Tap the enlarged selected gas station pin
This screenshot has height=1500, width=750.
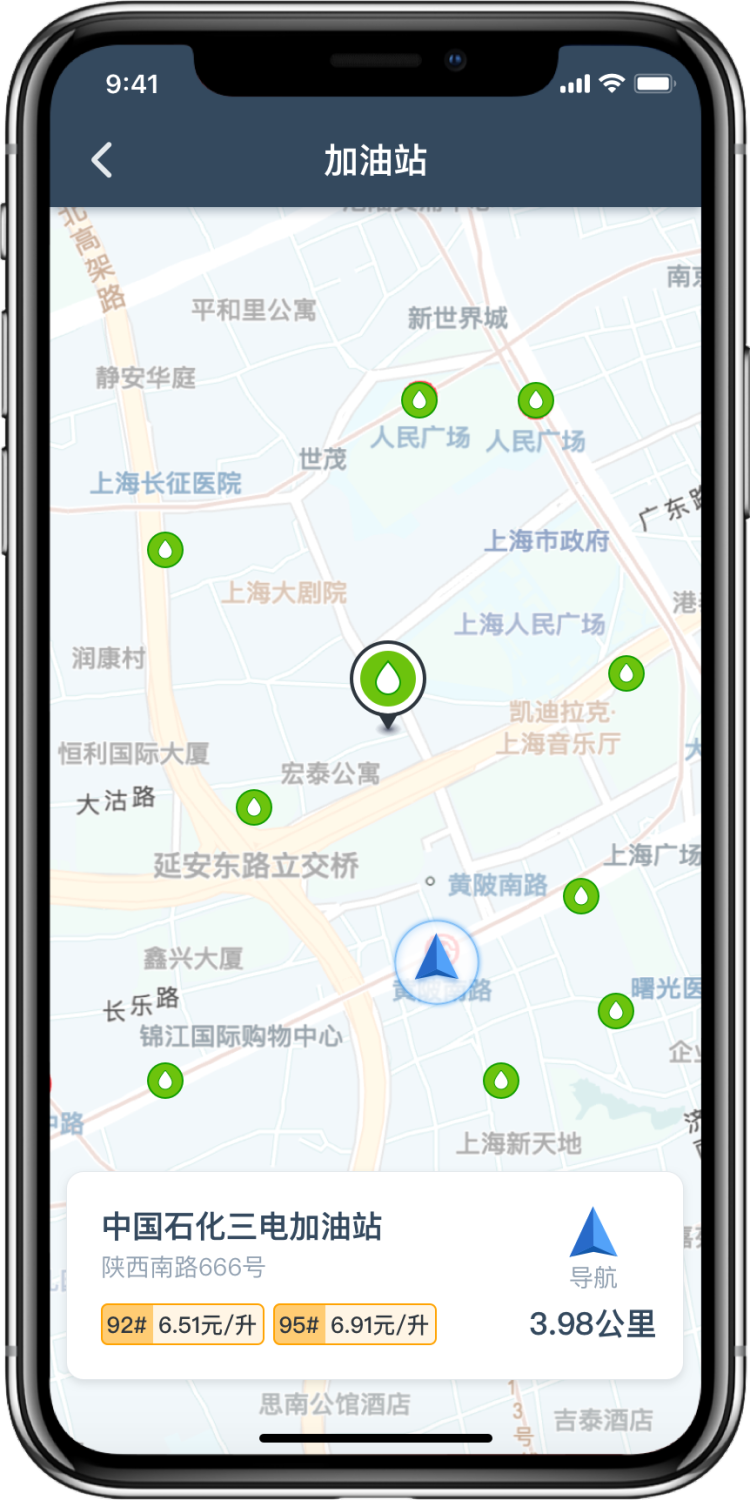coord(388,680)
